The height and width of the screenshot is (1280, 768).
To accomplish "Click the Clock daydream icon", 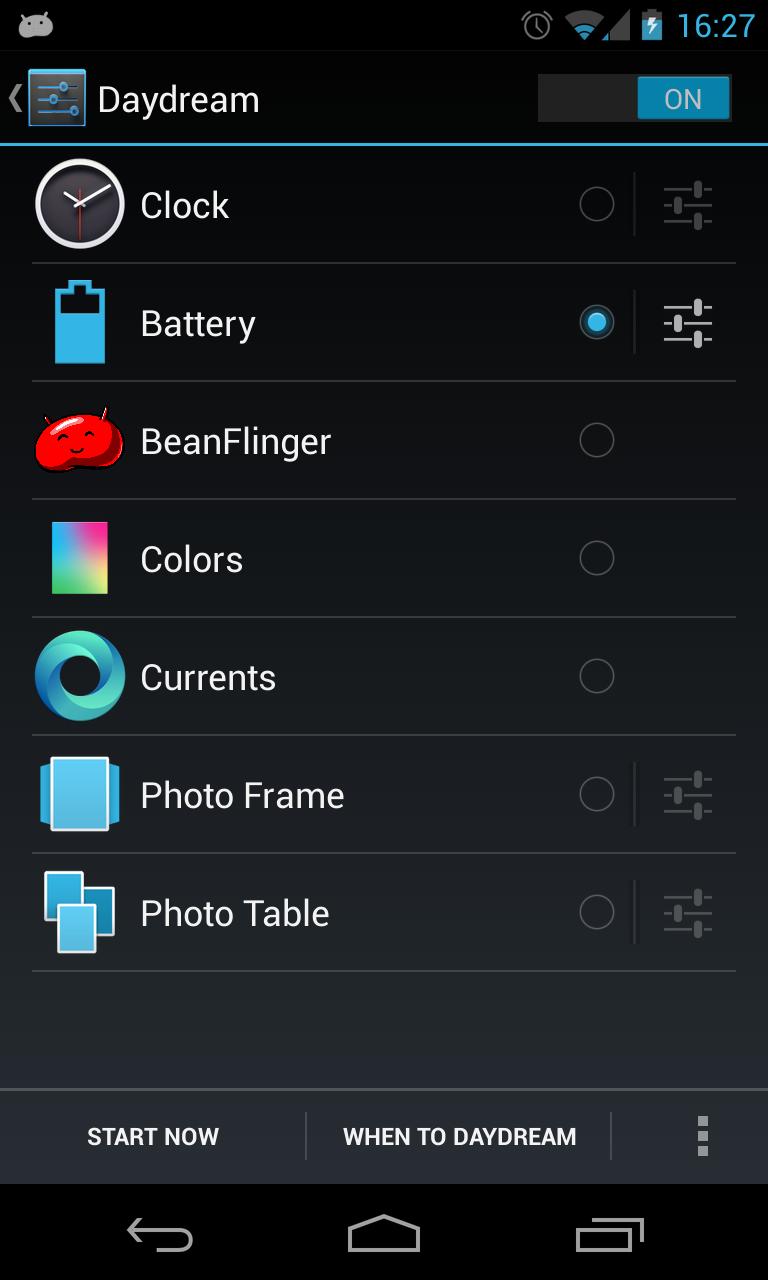I will pyautogui.click(x=80, y=204).
